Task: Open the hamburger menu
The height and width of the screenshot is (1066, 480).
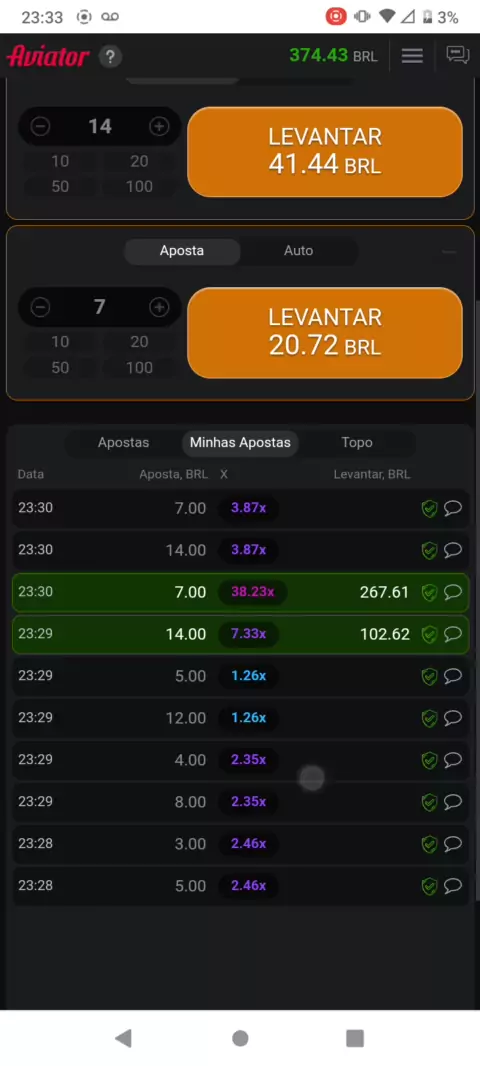Action: [x=412, y=56]
